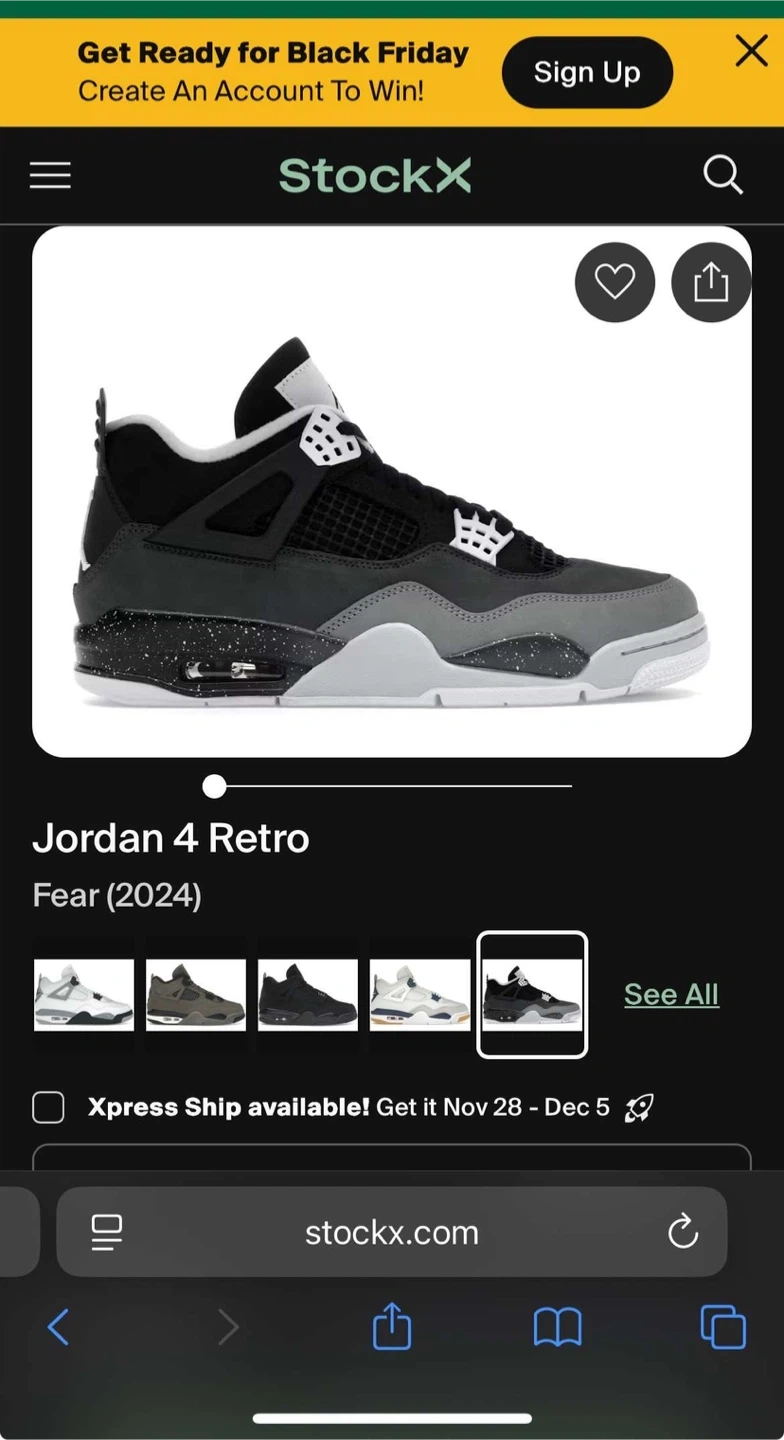Select the olive green sneaker variant
784x1440 pixels.
point(196,994)
